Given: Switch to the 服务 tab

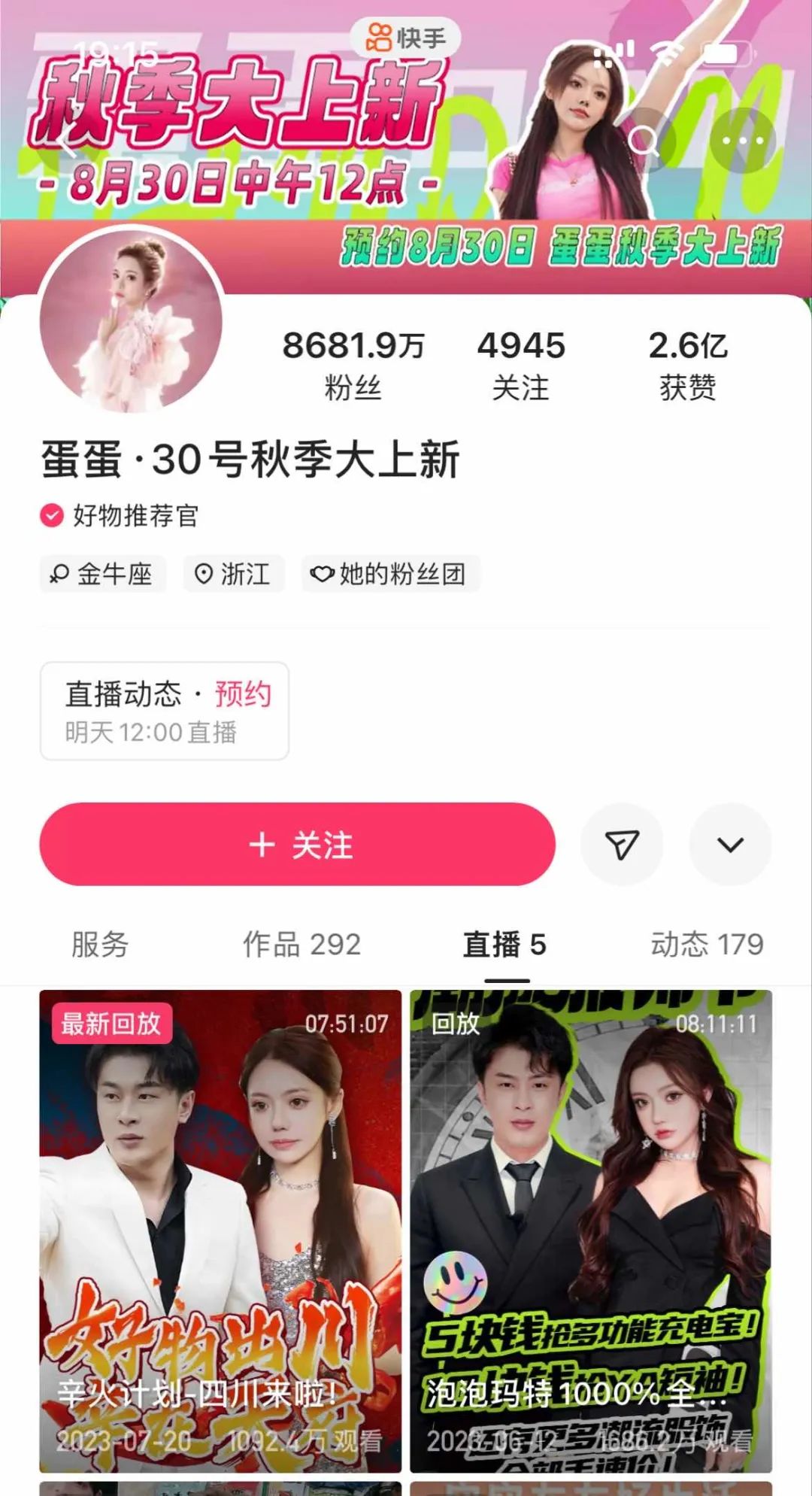Looking at the screenshot, I should coord(100,944).
